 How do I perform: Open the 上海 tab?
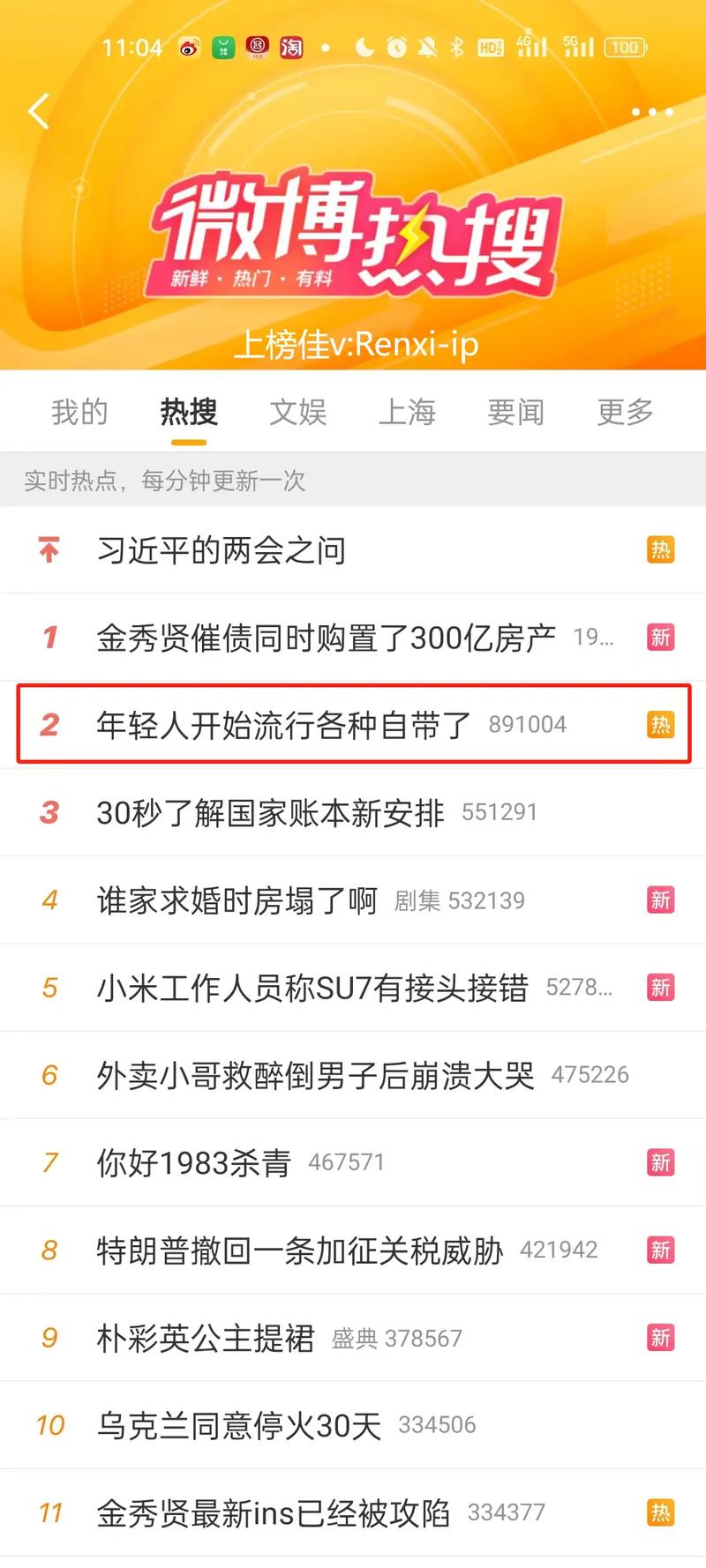pyautogui.click(x=407, y=412)
